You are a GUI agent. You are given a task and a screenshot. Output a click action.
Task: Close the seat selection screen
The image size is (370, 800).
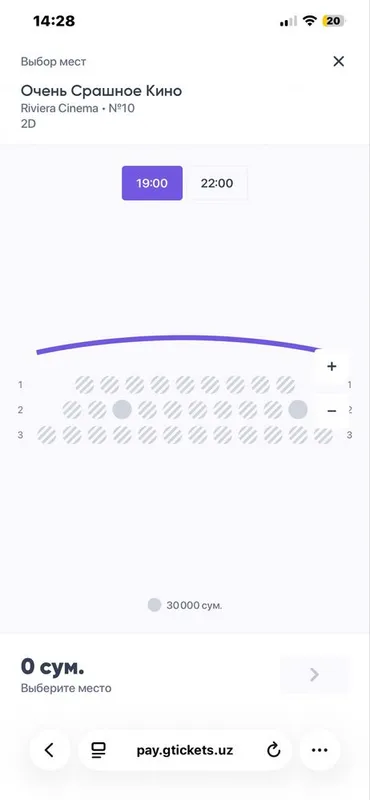[338, 62]
